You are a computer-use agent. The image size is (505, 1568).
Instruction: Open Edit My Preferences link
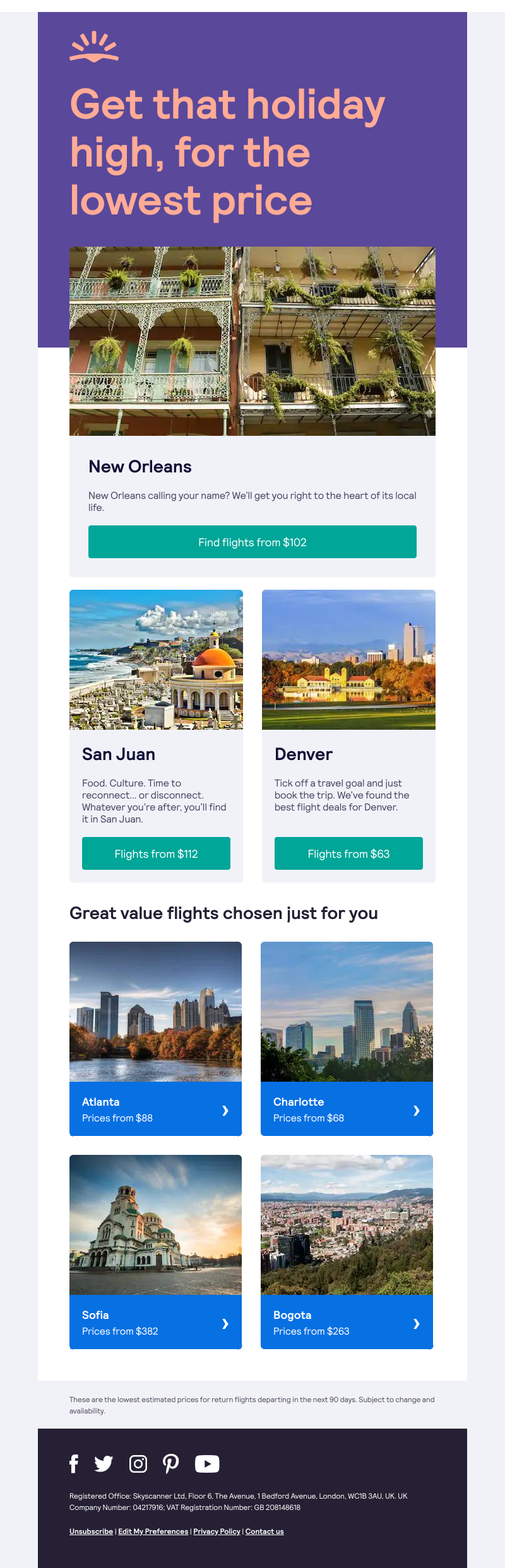(153, 1531)
